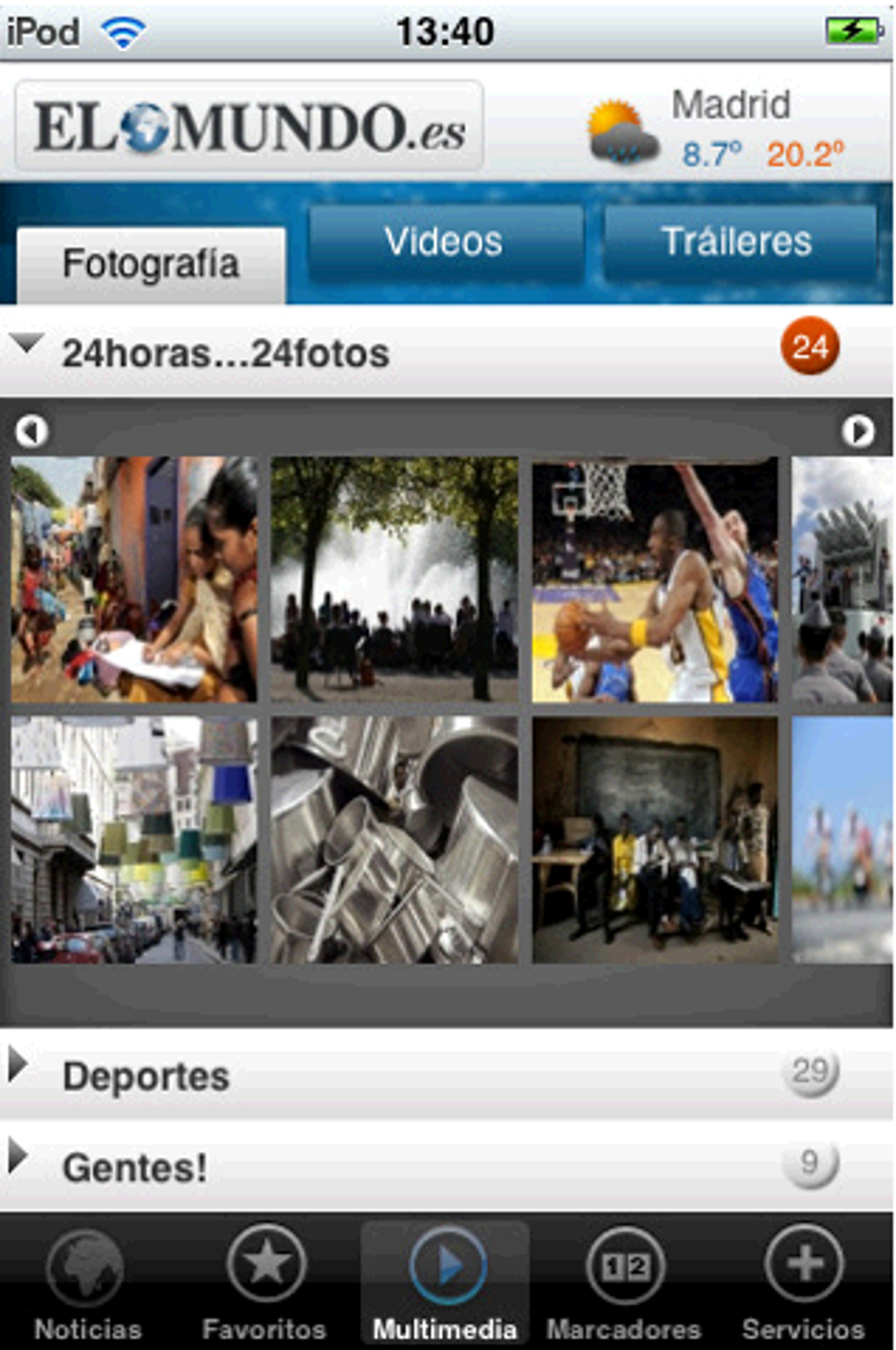Tap the Madrid weather icon
This screenshot has width=896, height=1350.
620,130
